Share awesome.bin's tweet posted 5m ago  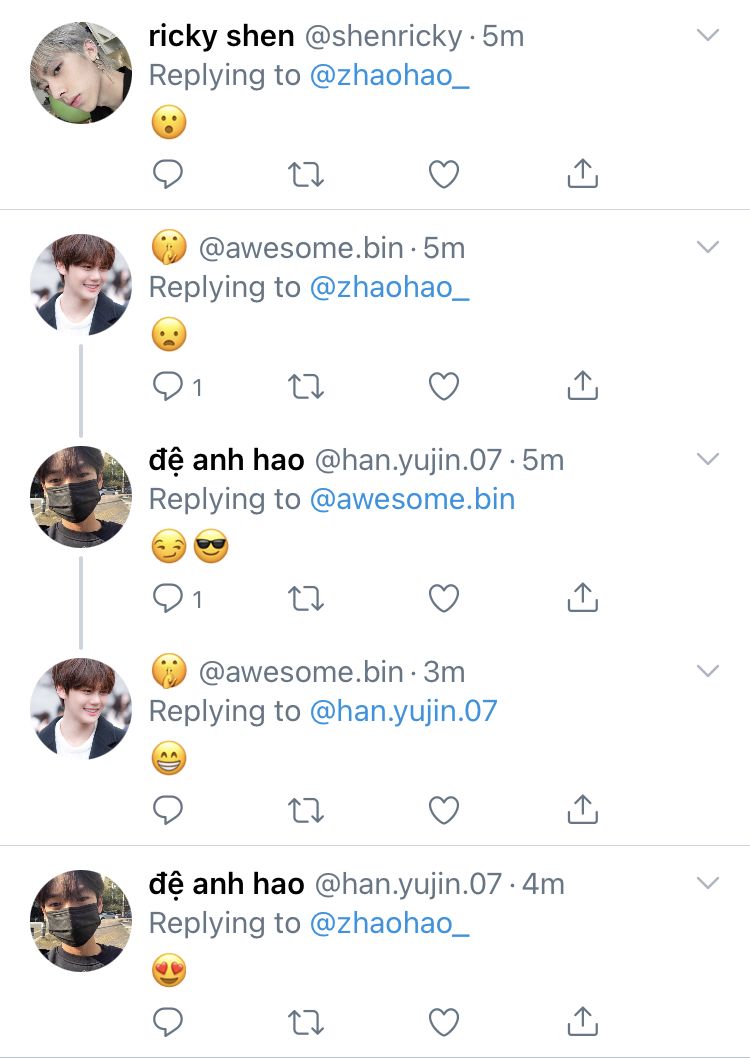(x=582, y=385)
